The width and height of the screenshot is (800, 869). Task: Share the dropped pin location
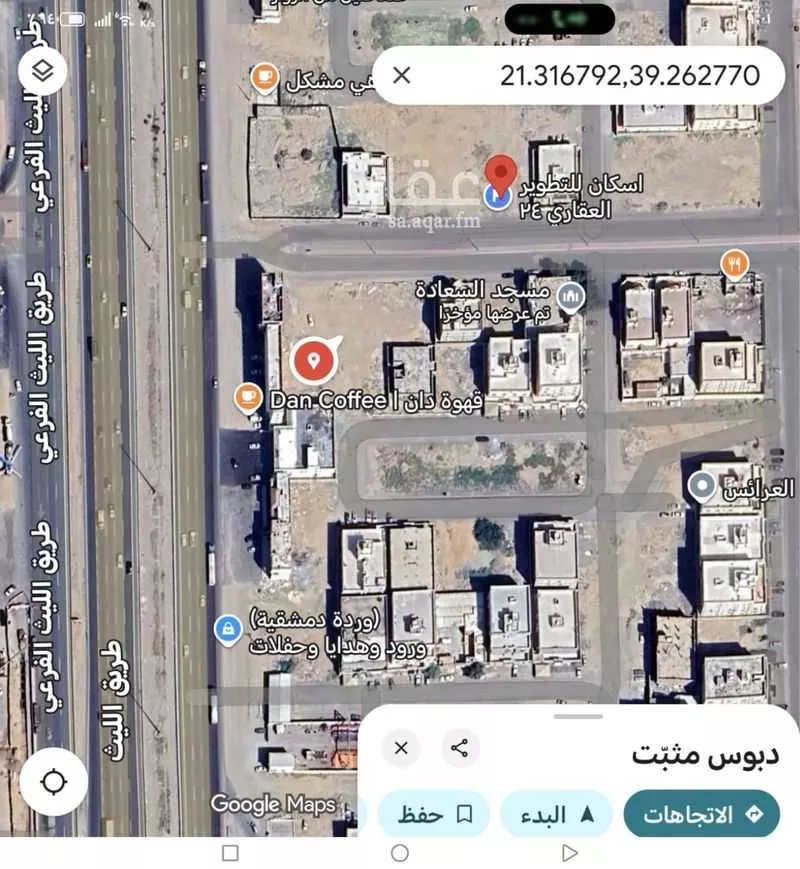pos(460,747)
